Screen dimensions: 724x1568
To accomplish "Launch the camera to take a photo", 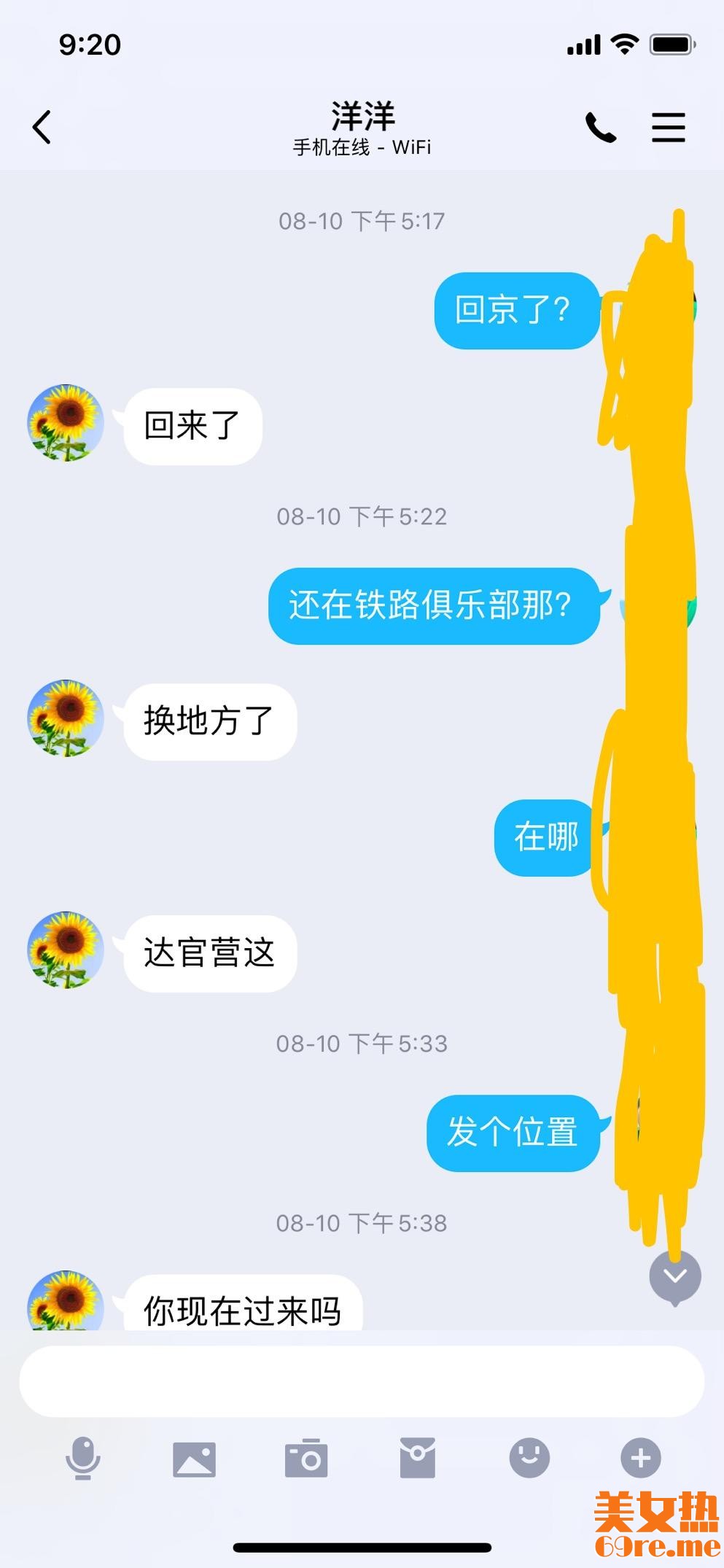I will tap(305, 1459).
